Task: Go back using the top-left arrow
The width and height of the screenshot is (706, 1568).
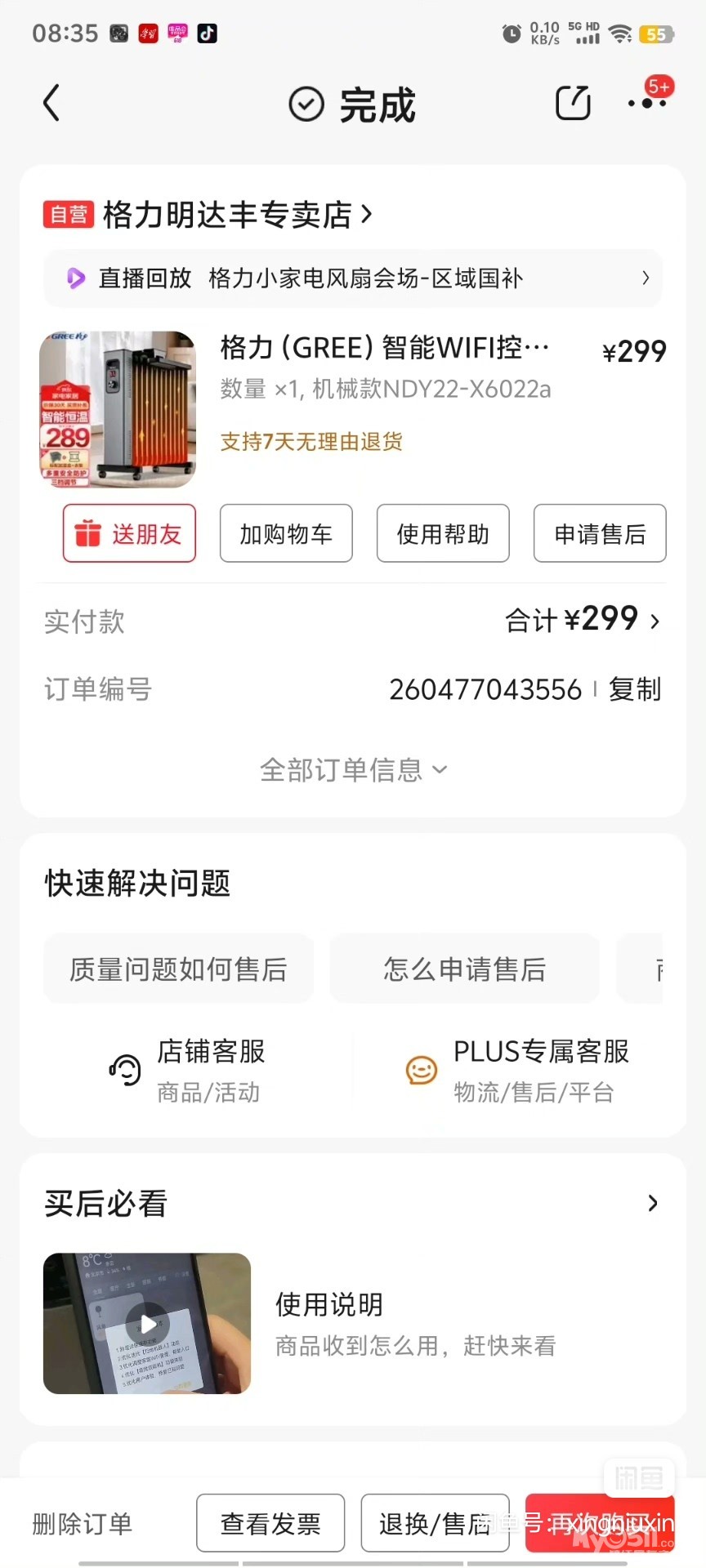Action: [x=51, y=104]
